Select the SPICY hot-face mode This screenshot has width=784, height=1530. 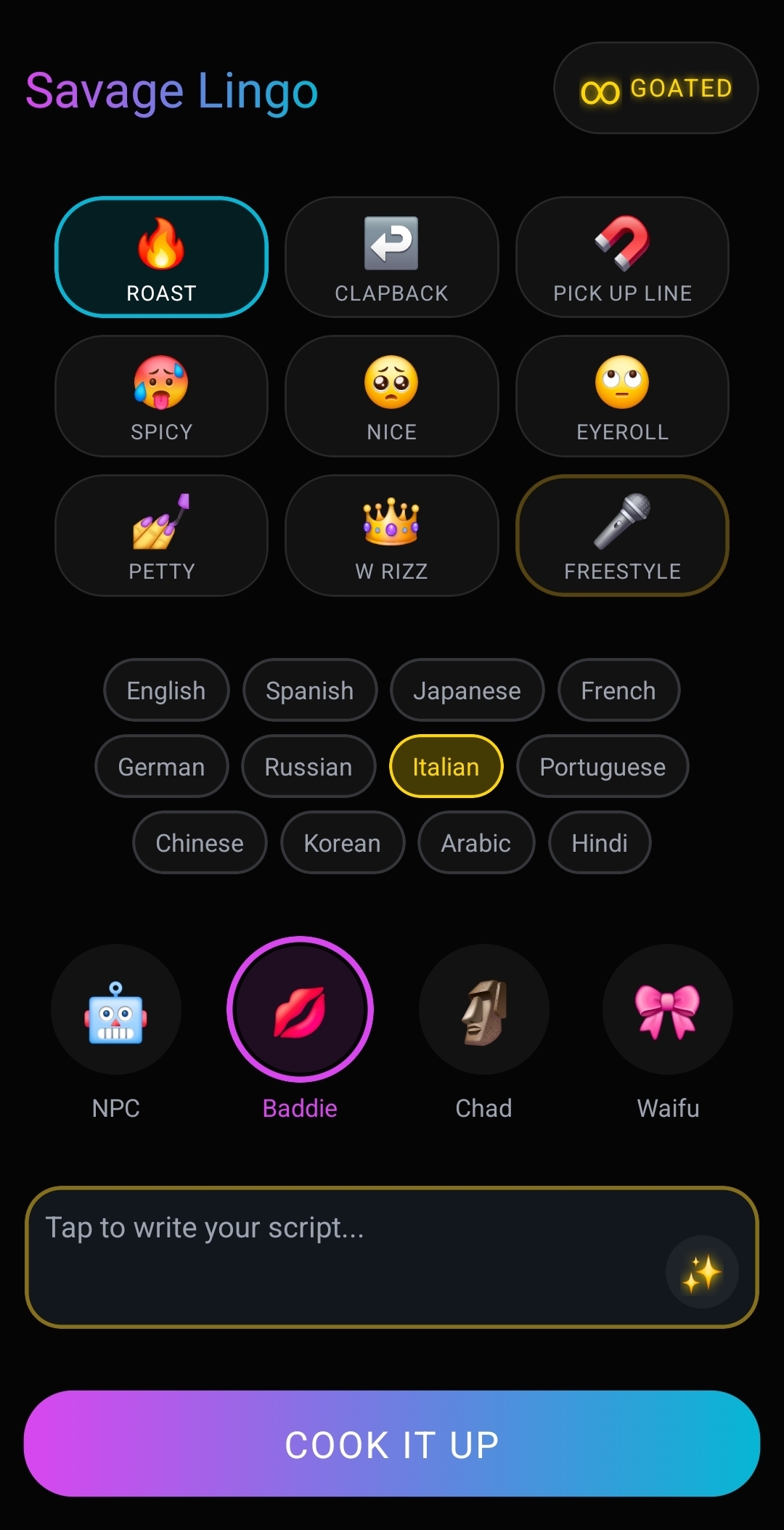coord(160,396)
